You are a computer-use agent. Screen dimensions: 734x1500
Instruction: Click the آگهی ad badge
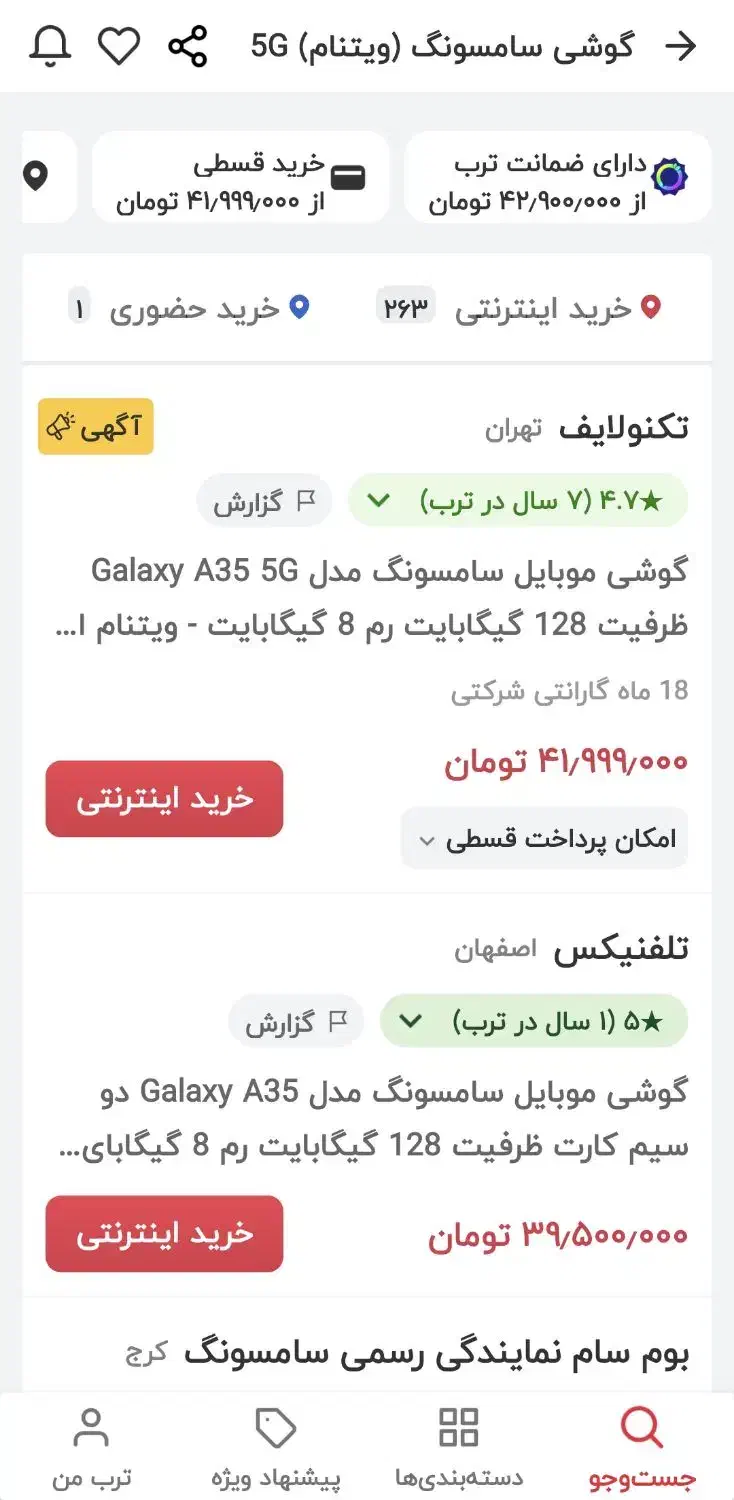click(95, 426)
